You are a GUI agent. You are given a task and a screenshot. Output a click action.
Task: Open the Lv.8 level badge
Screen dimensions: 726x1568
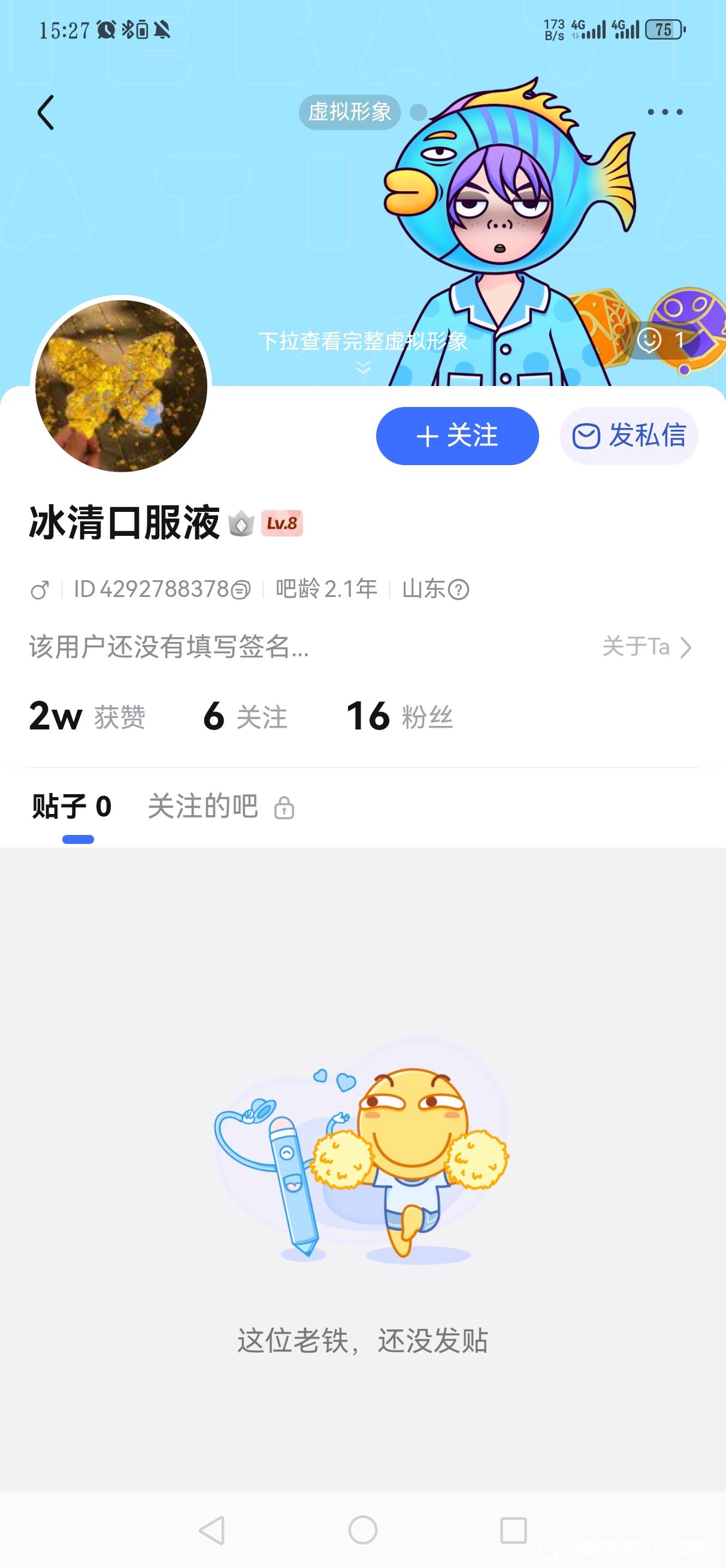point(282,523)
